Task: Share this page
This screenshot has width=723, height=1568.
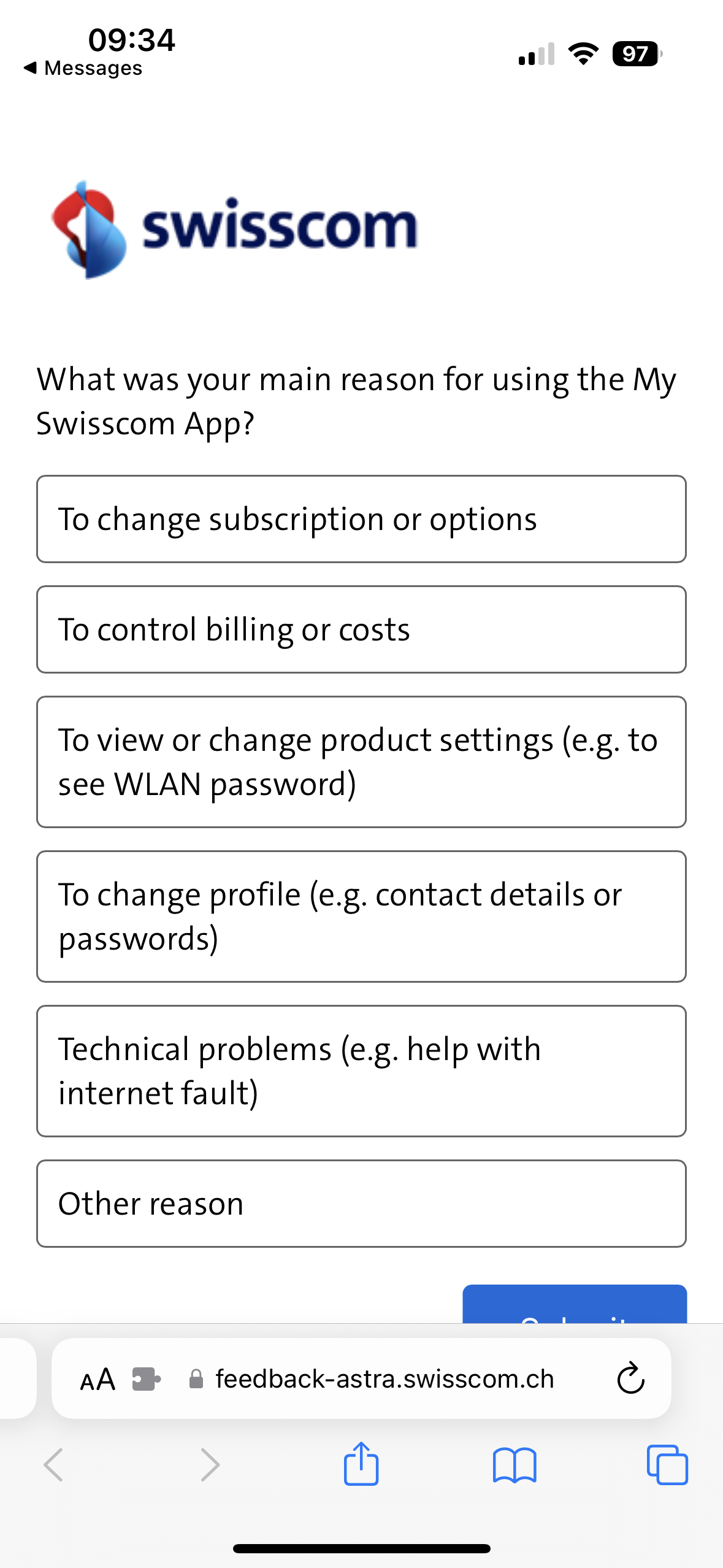Action: (361, 1465)
